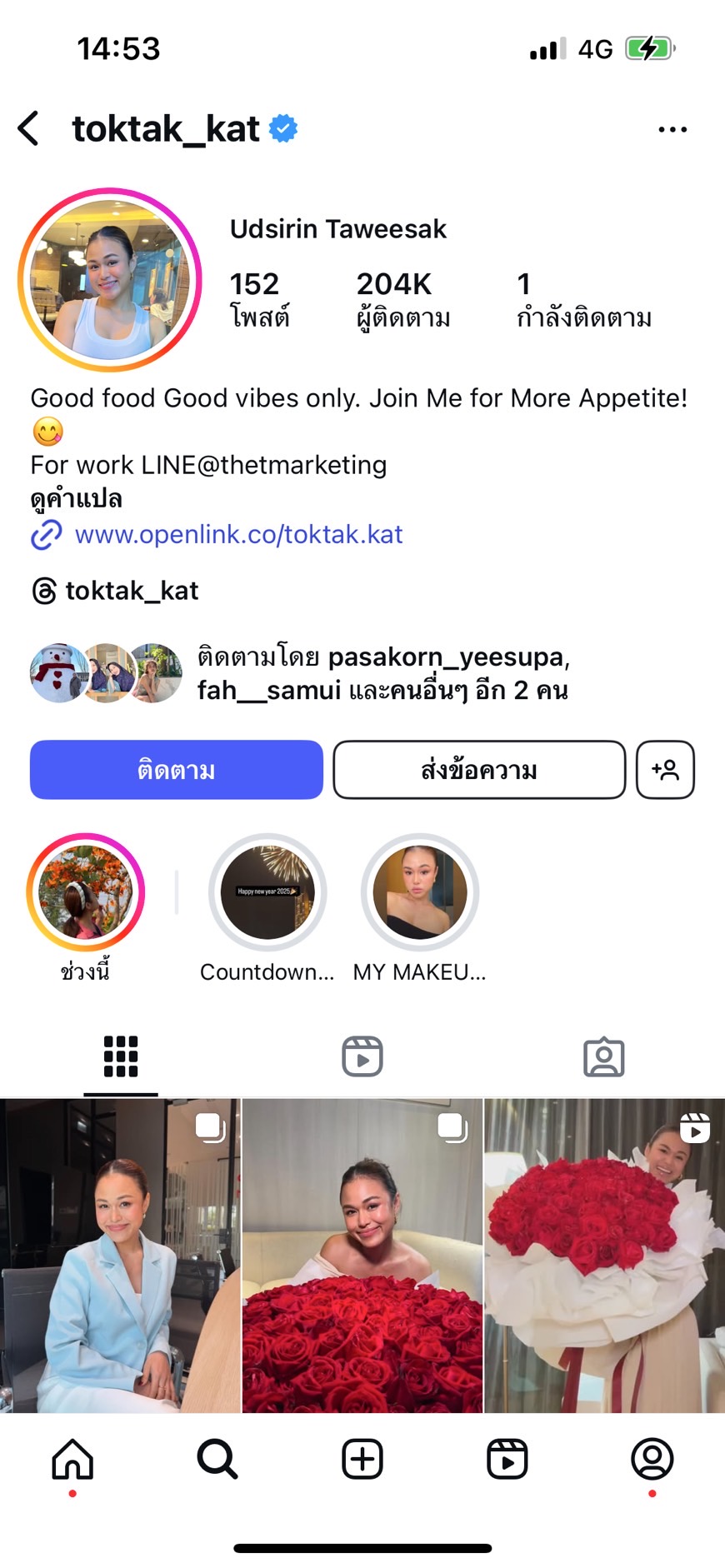Follow with the blue ติดตาม button
Screen dimensions: 725x1568
pyautogui.click(x=176, y=770)
